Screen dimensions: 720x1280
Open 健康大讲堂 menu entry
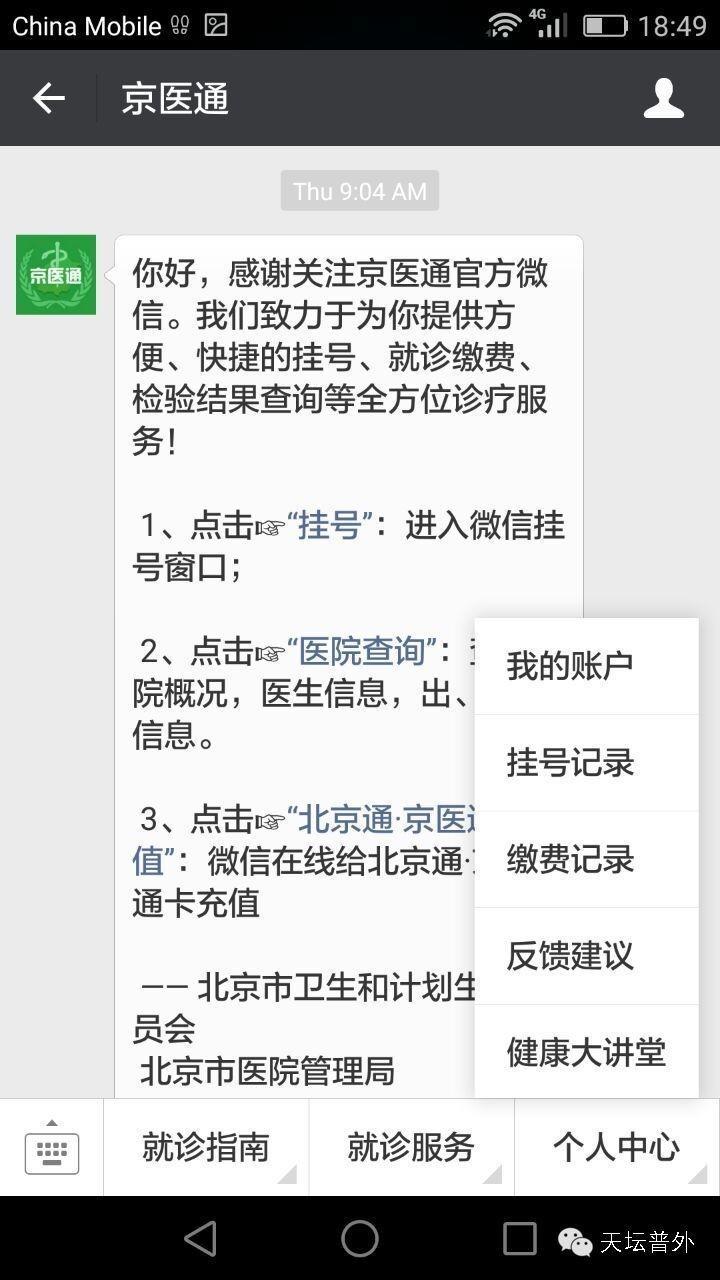click(x=586, y=1052)
